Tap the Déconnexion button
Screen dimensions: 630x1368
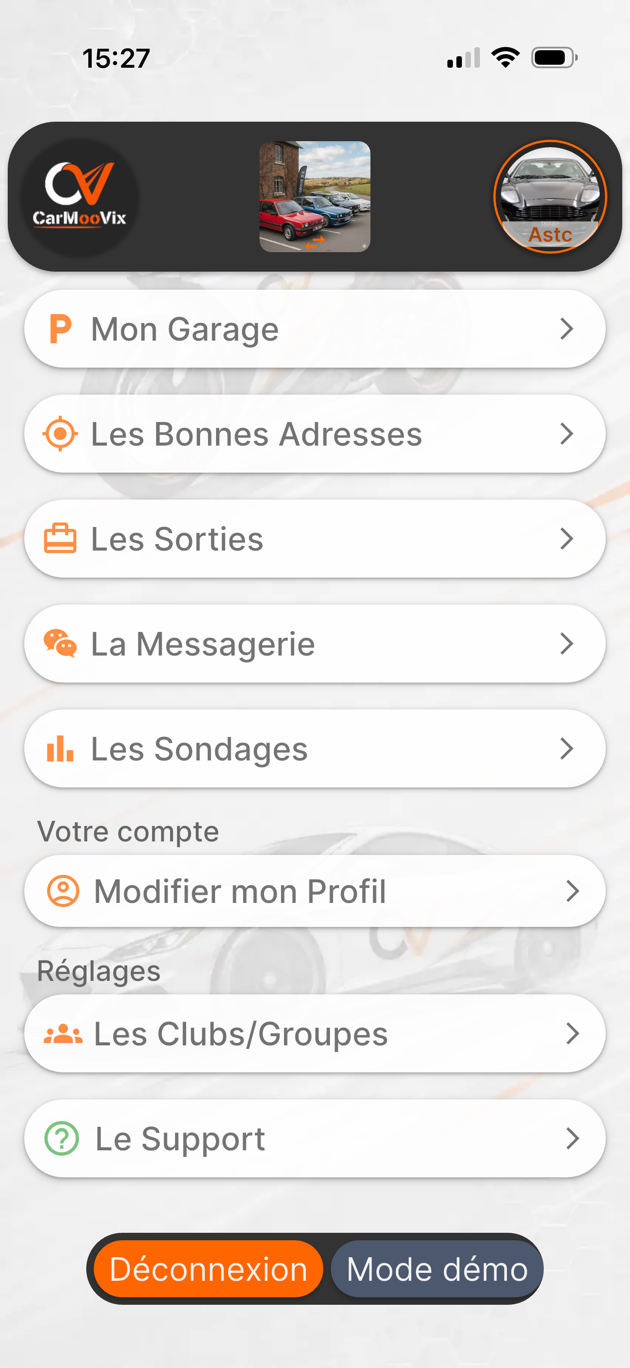(x=208, y=1269)
